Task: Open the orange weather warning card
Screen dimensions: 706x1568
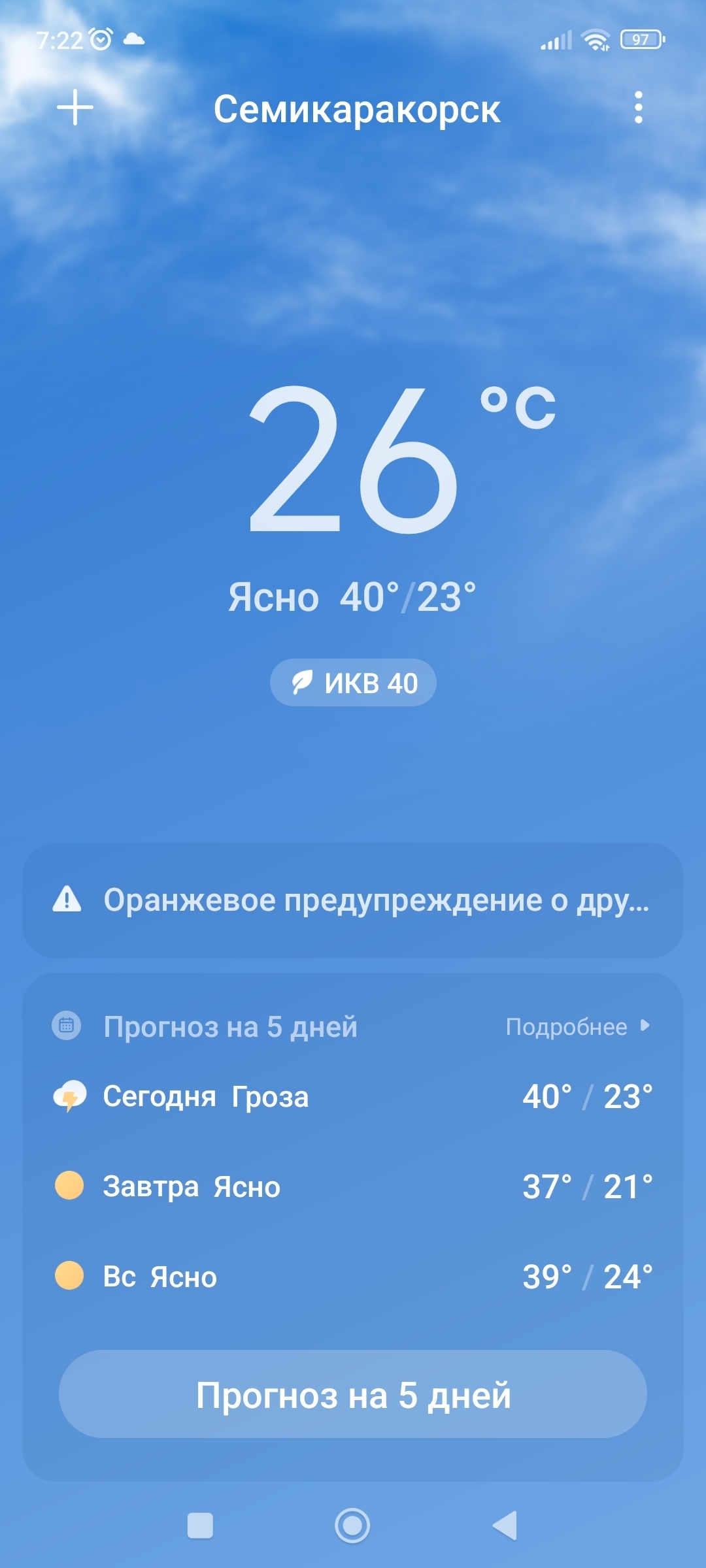Action: pos(353,900)
